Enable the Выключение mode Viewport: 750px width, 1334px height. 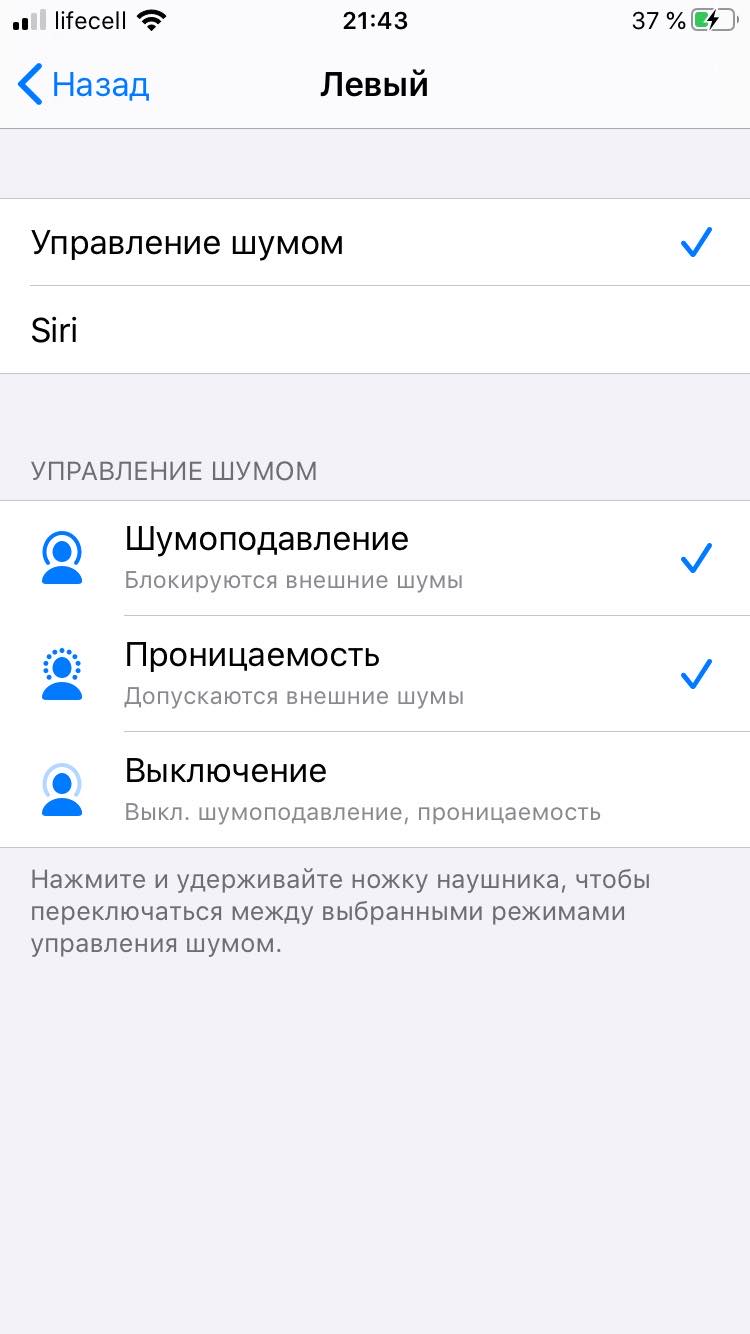374,790
